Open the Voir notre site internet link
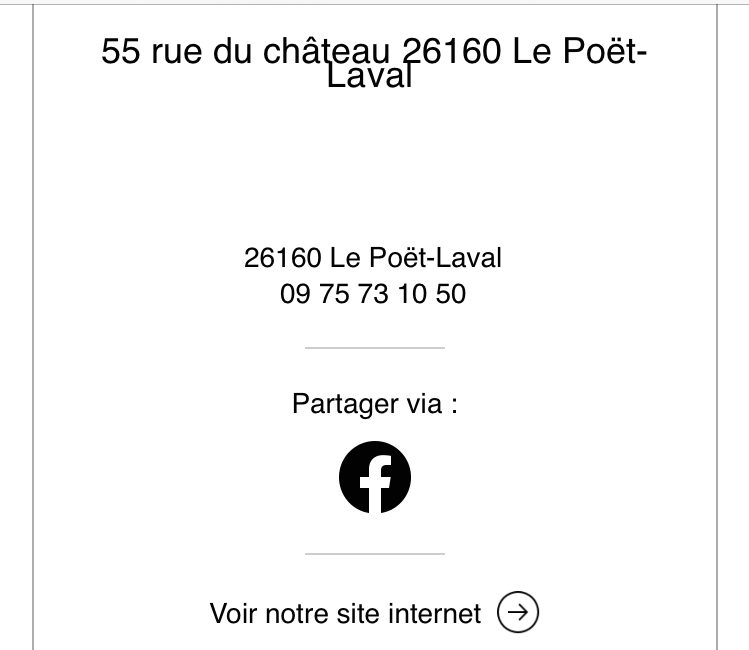Screen dimensions: 749x650 pyautogui.click(x=374, y=612)
